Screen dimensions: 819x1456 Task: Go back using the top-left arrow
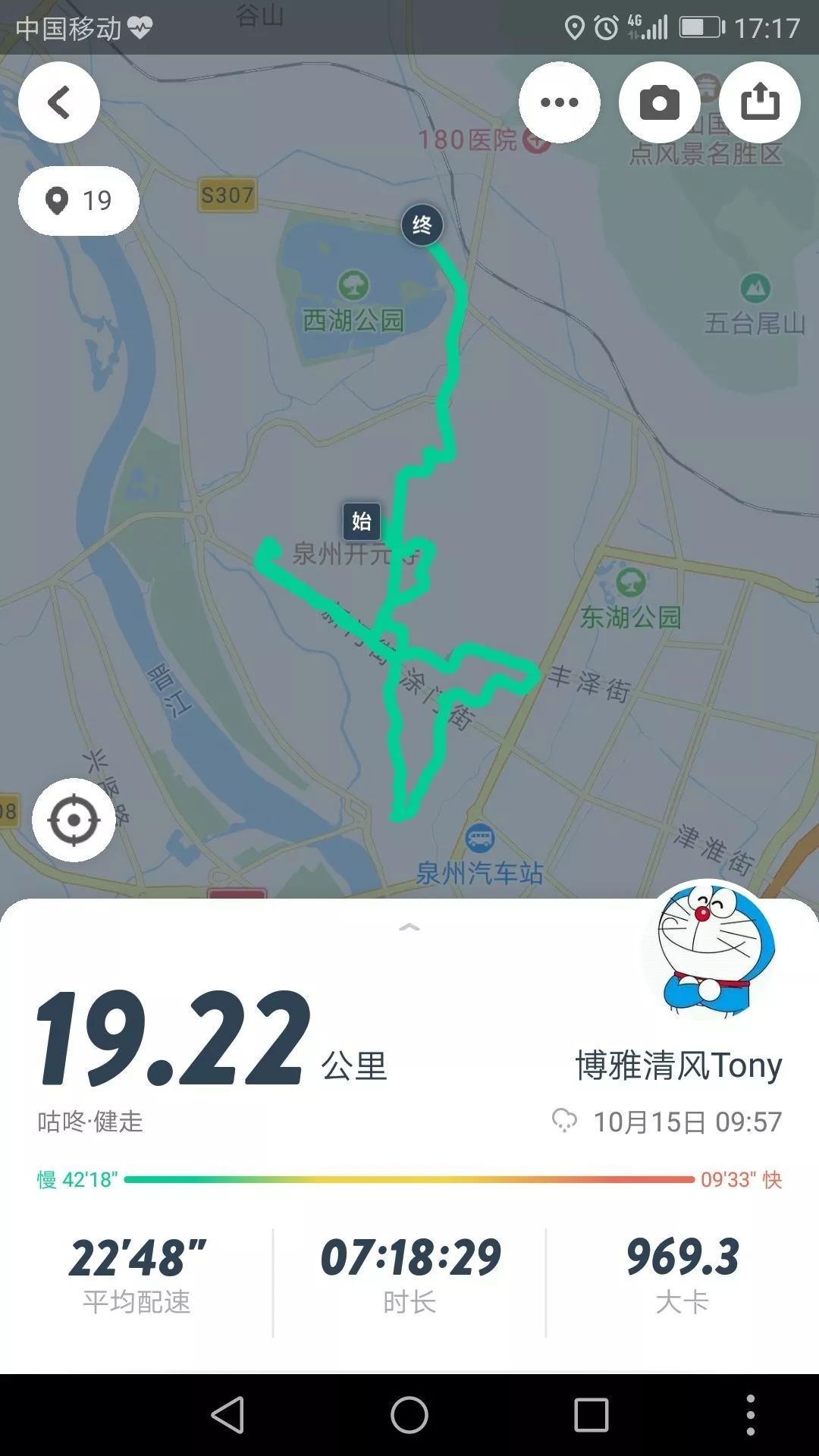click(59, 102)
